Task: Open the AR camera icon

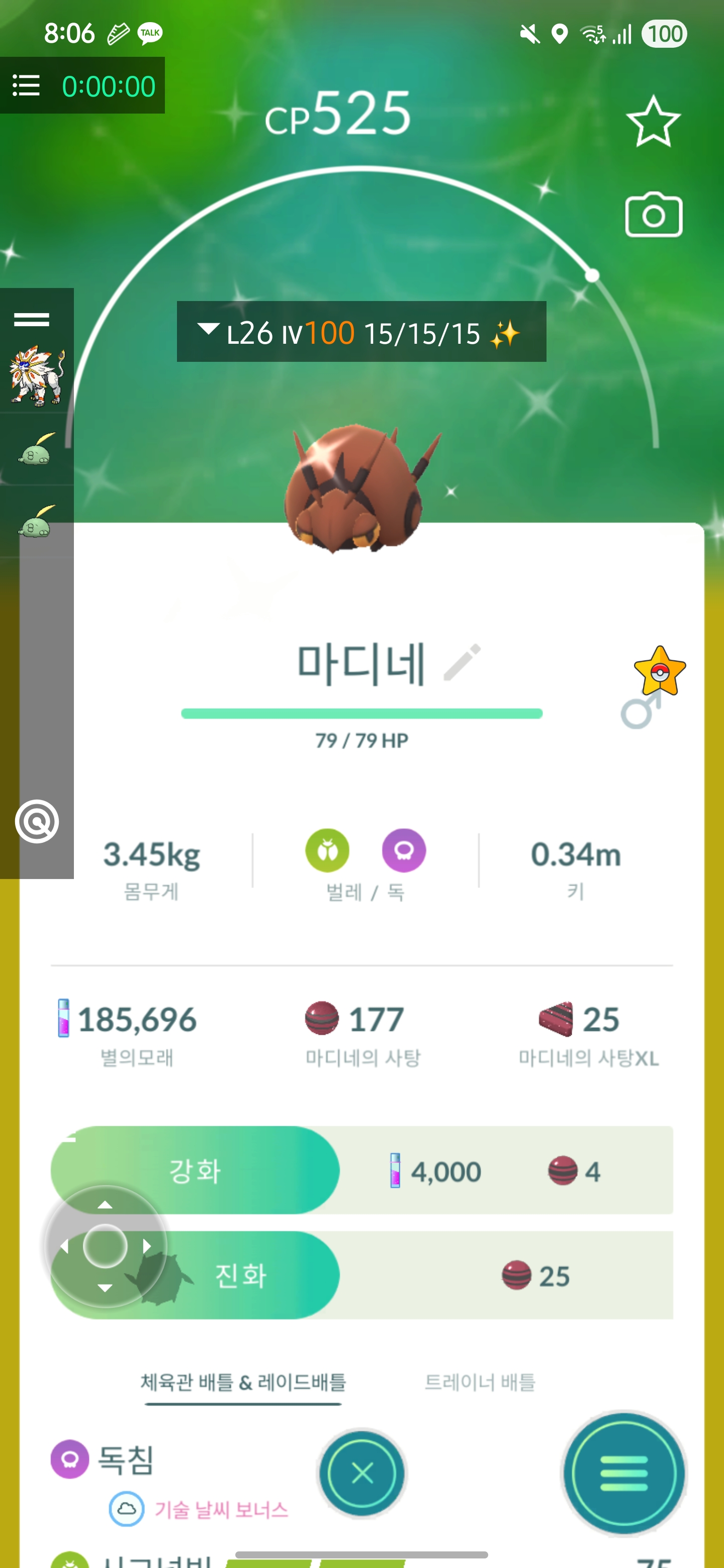Action: pyautogui.click(x=654, y=216)
